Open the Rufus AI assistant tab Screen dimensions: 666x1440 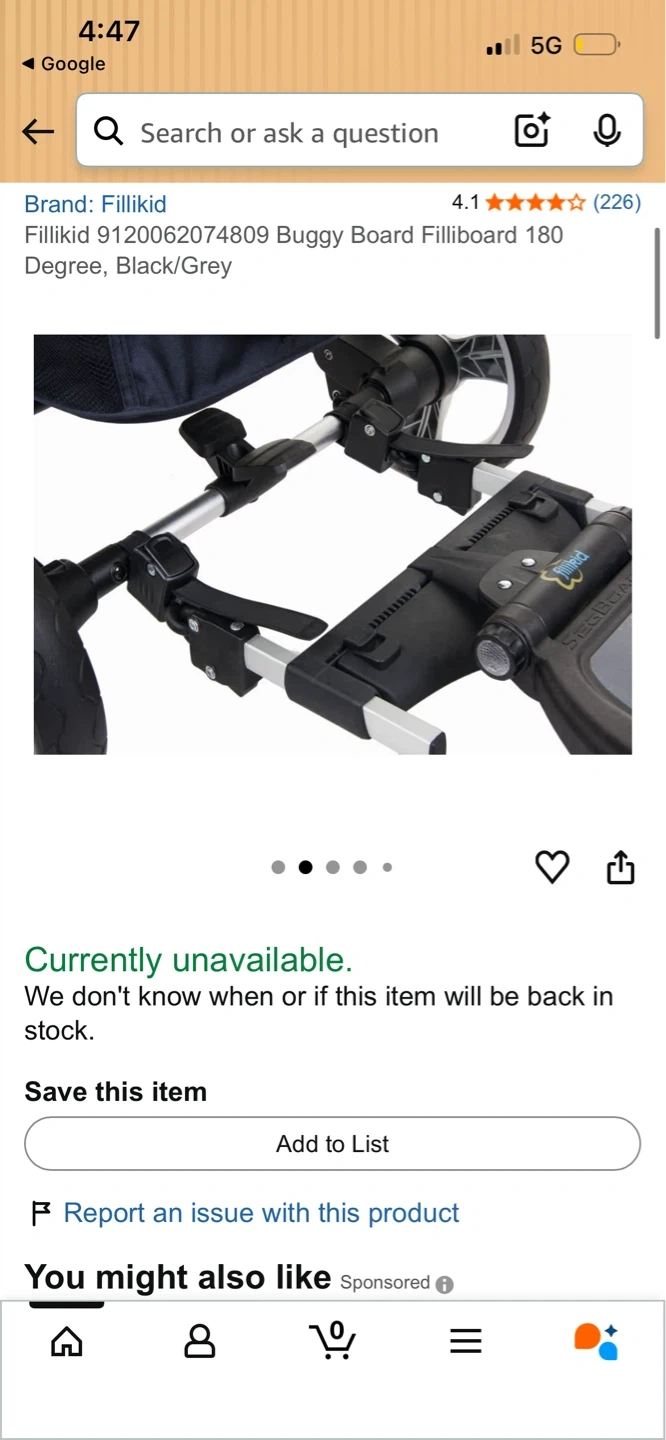(x=596, y=1341)
